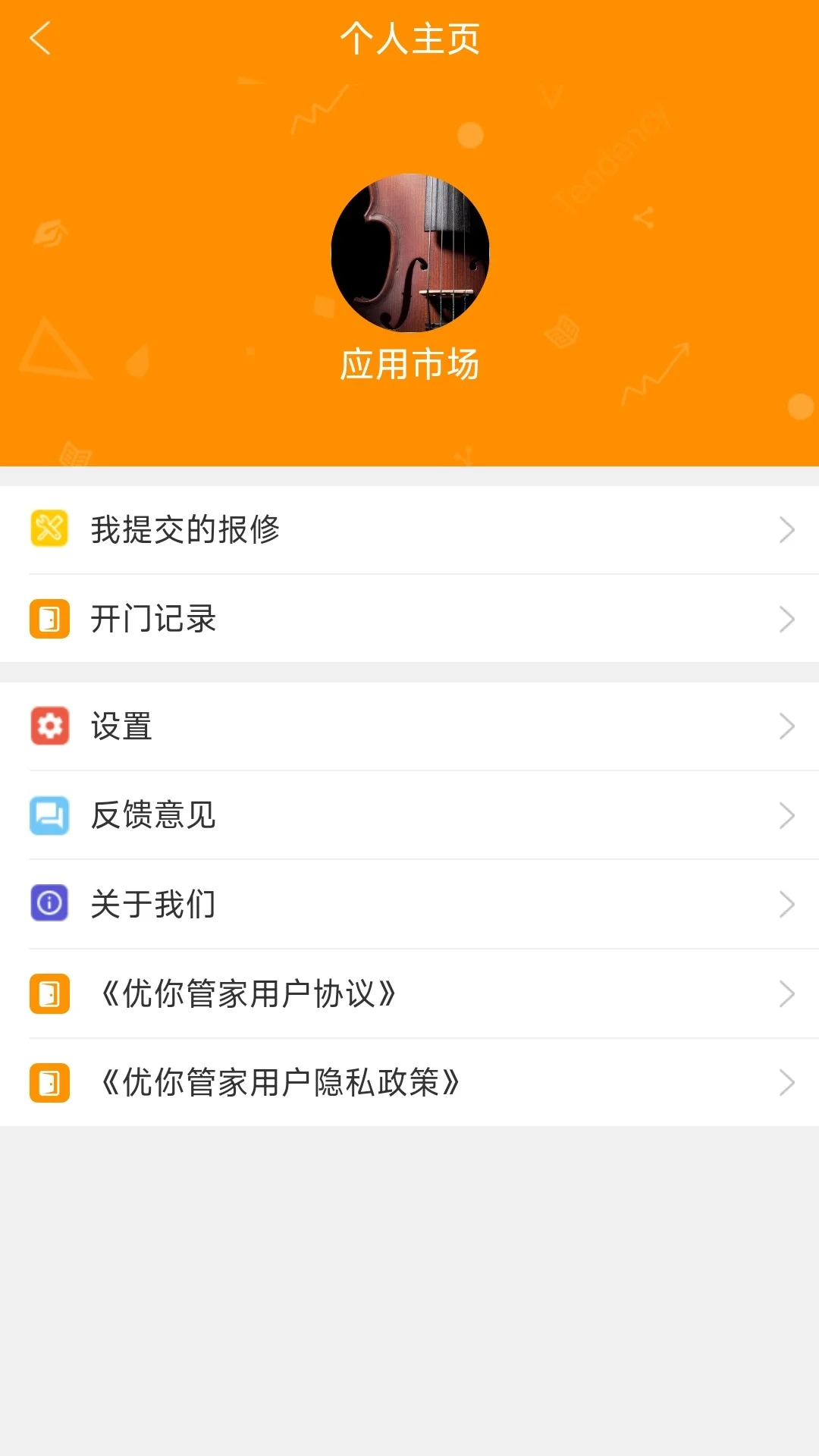Click the purple info icon next to 关于我们
Viewport: 819px width, 1456px height.
[x=48, y=904]
